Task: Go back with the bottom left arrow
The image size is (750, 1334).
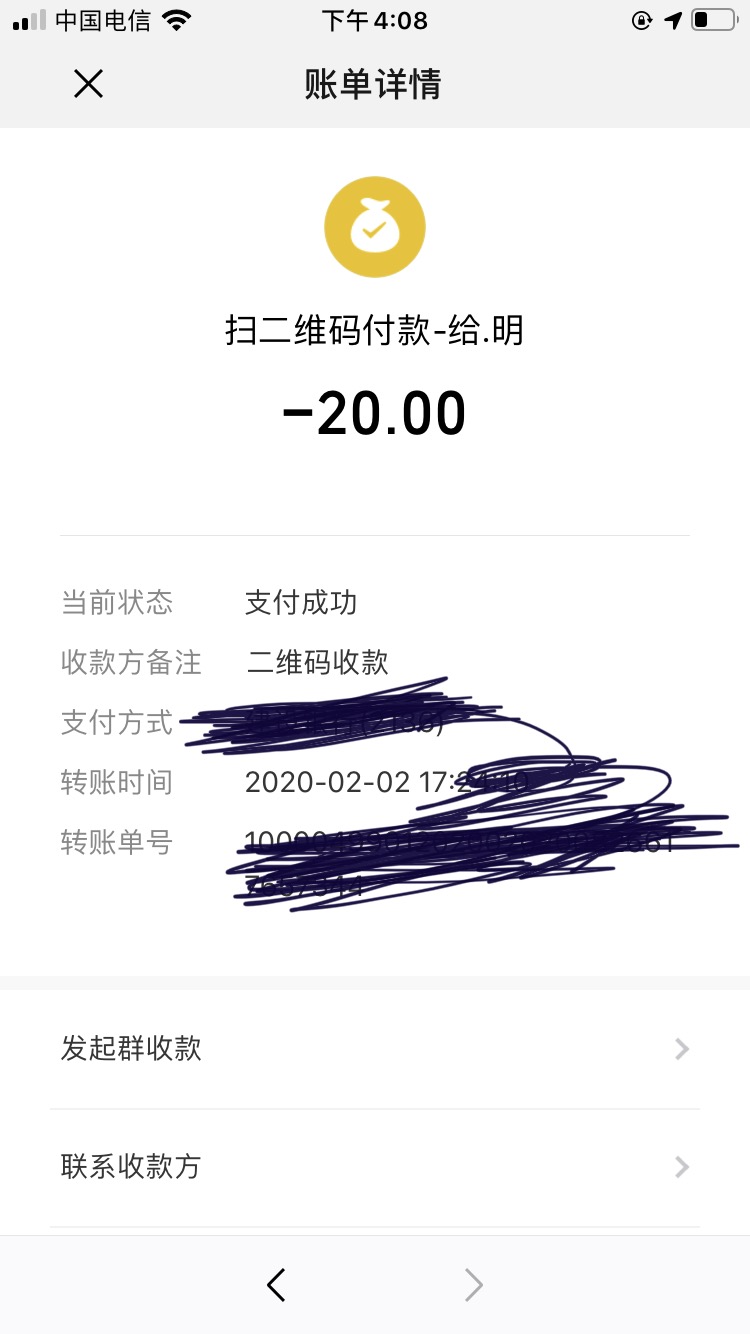Action: [x=277, y=1285]
